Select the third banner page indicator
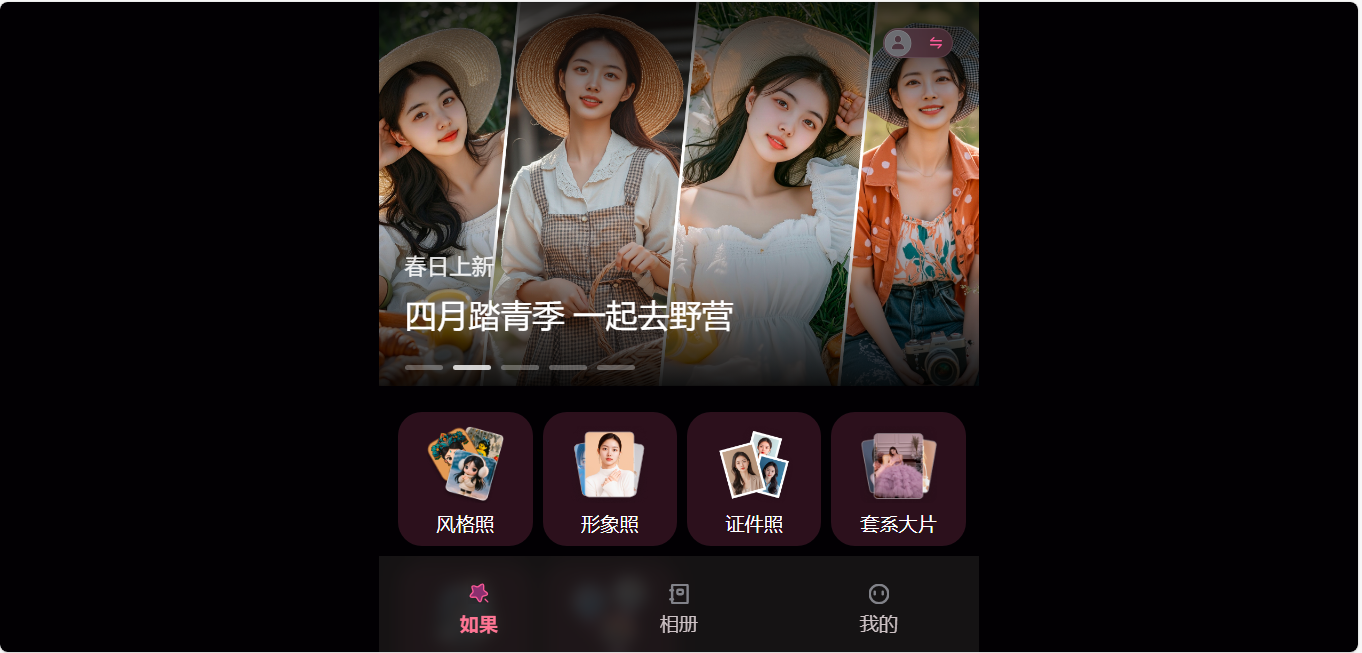The width and height of the screenshot is (1362, 653). pos(520,368)
